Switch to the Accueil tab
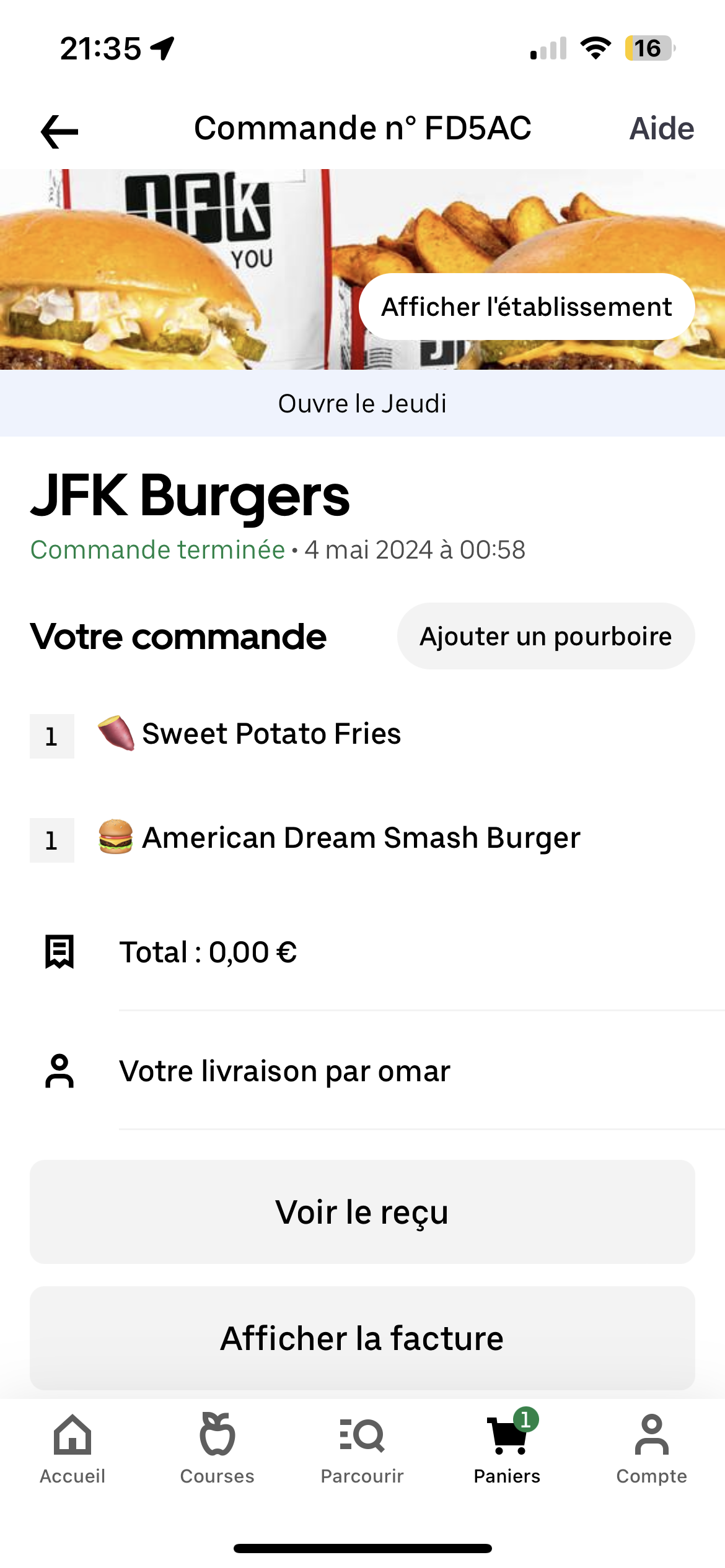The height and width of the screenshot is (1568, 725). (72, 1449)
